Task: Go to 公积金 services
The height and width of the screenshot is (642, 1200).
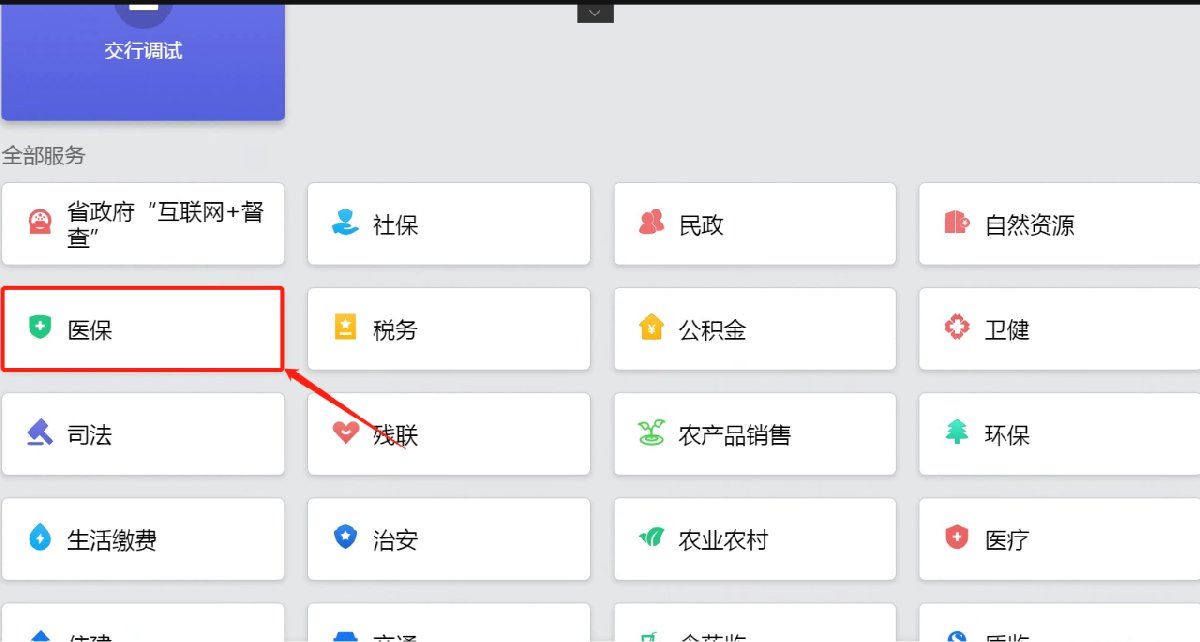Action: pos(754,329)
